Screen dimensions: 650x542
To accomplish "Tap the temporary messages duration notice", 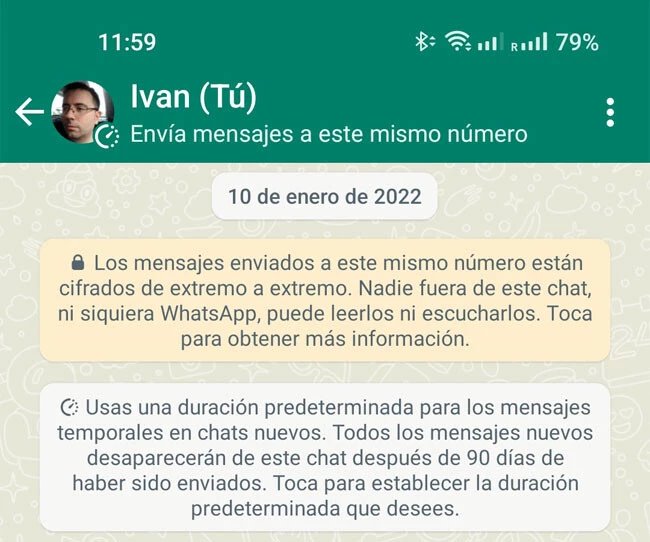I will coord(325,457).
